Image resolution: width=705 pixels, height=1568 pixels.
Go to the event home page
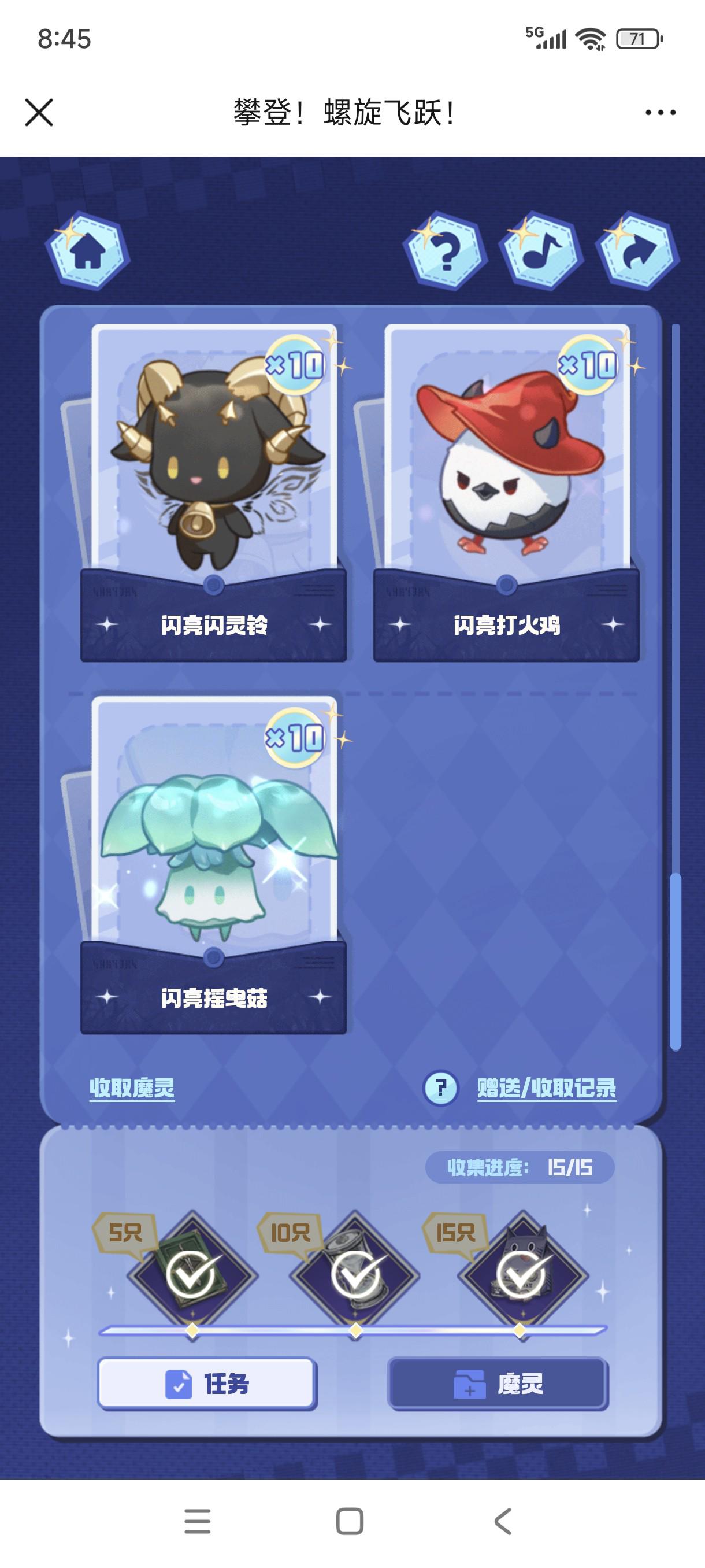88,252
